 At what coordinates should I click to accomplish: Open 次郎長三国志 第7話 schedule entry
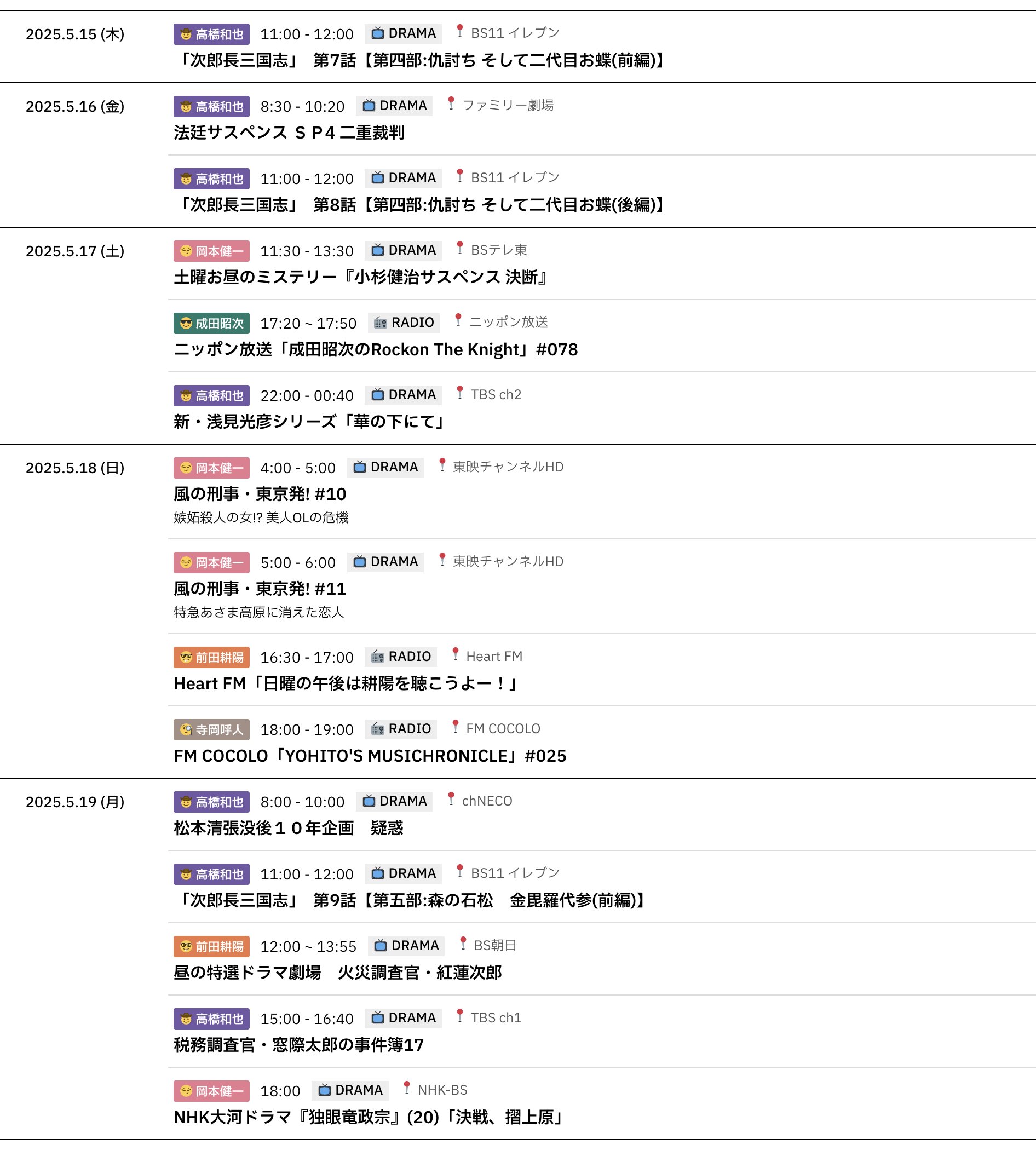tap(420, 60)
